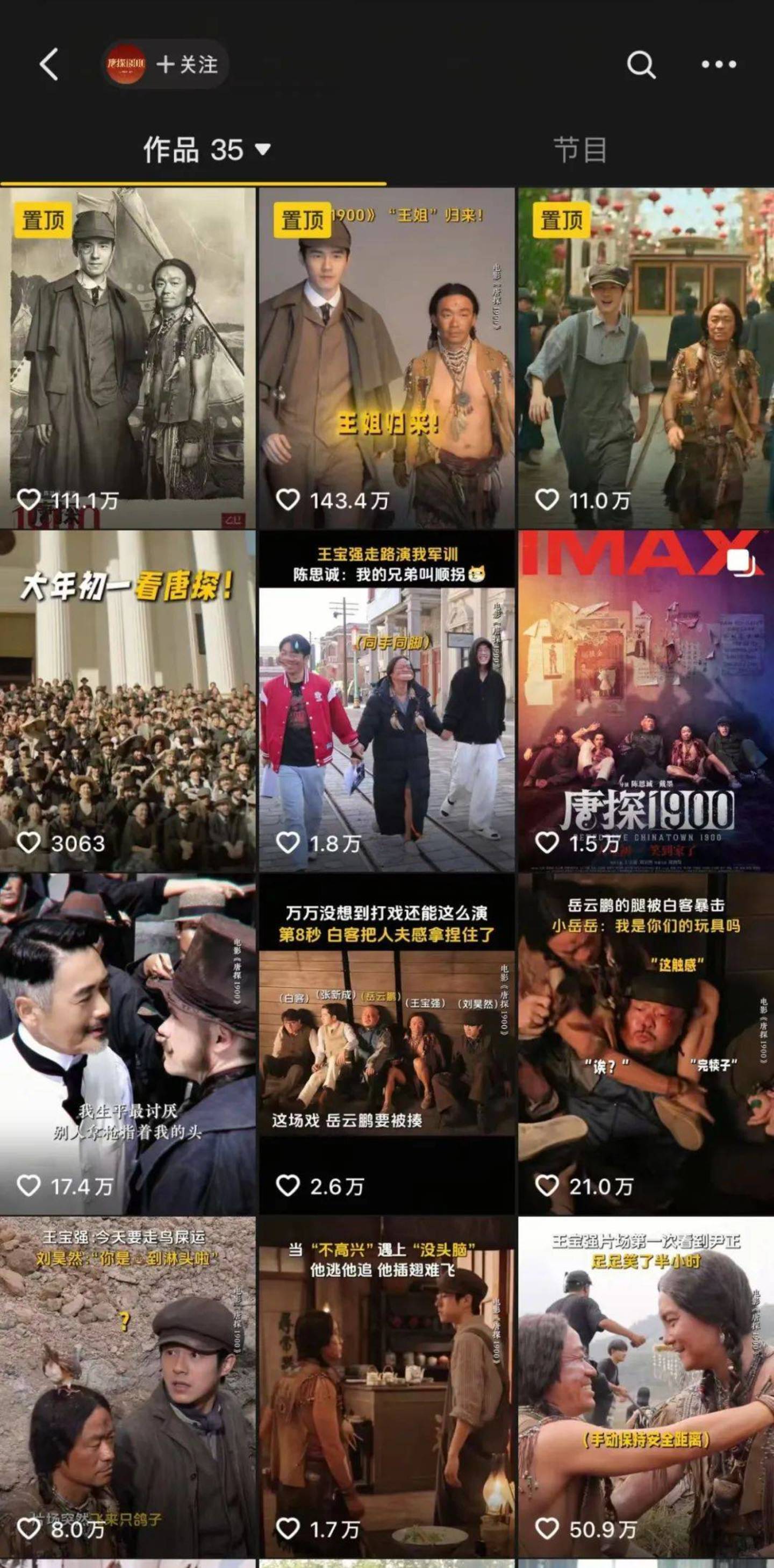Follow the 唐探1900 account
The width and height of the screenshot is (774, 1568).
186,65
